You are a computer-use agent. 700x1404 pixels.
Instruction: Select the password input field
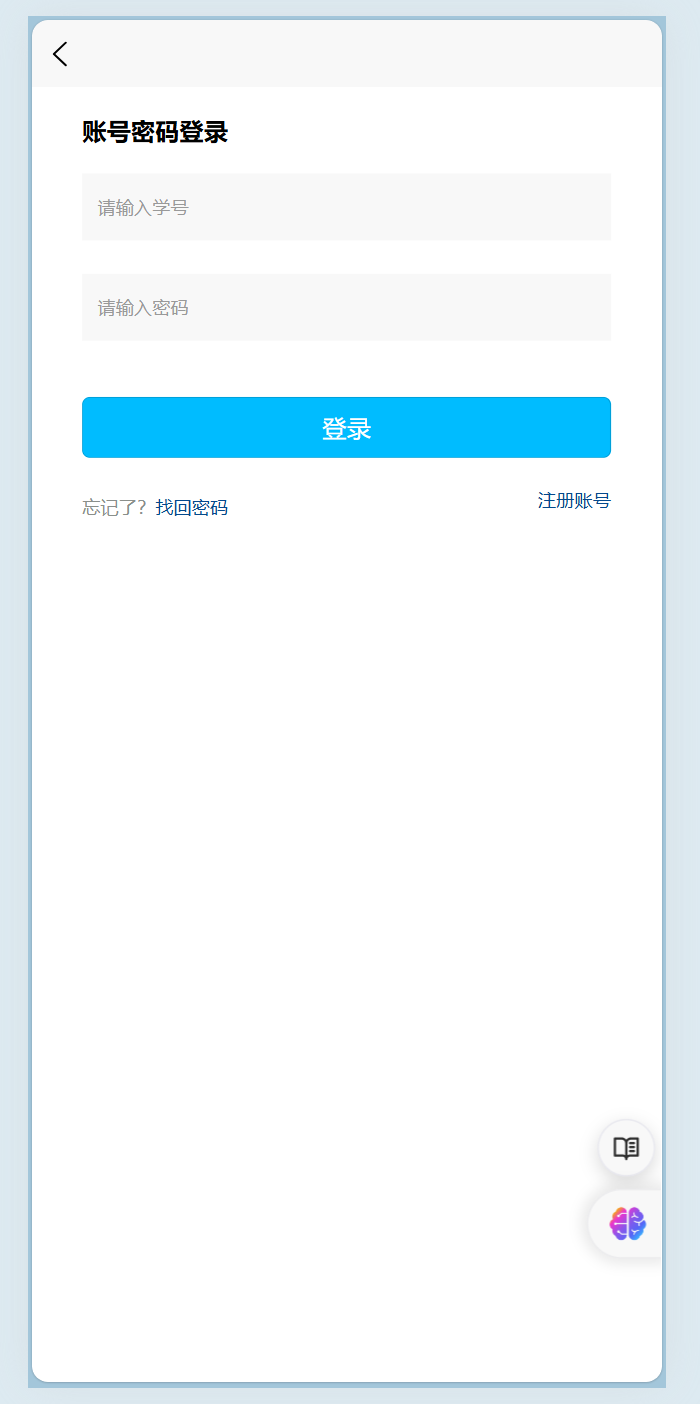point(346,308)
